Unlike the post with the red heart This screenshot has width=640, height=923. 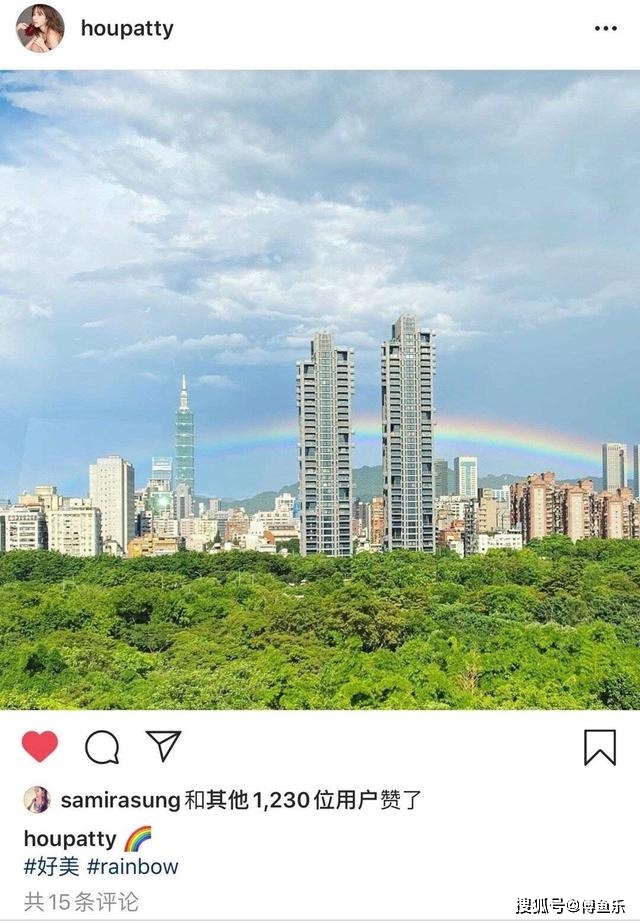[40, 746]
